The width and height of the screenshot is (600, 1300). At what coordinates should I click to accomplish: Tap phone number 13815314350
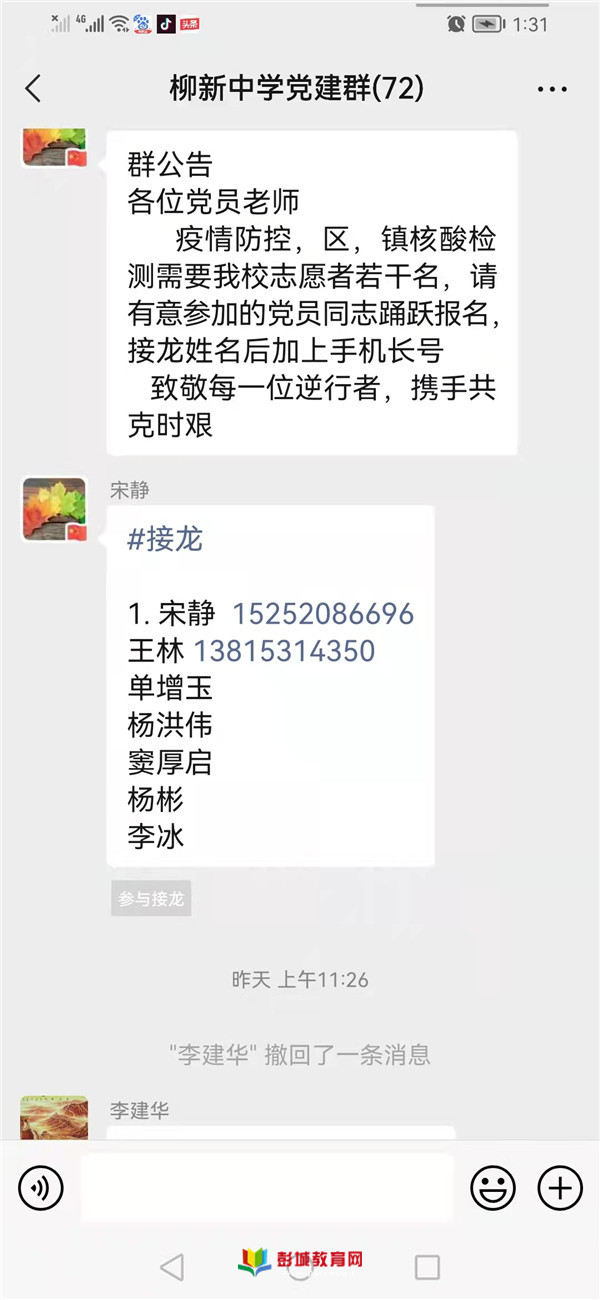[284, 652]
